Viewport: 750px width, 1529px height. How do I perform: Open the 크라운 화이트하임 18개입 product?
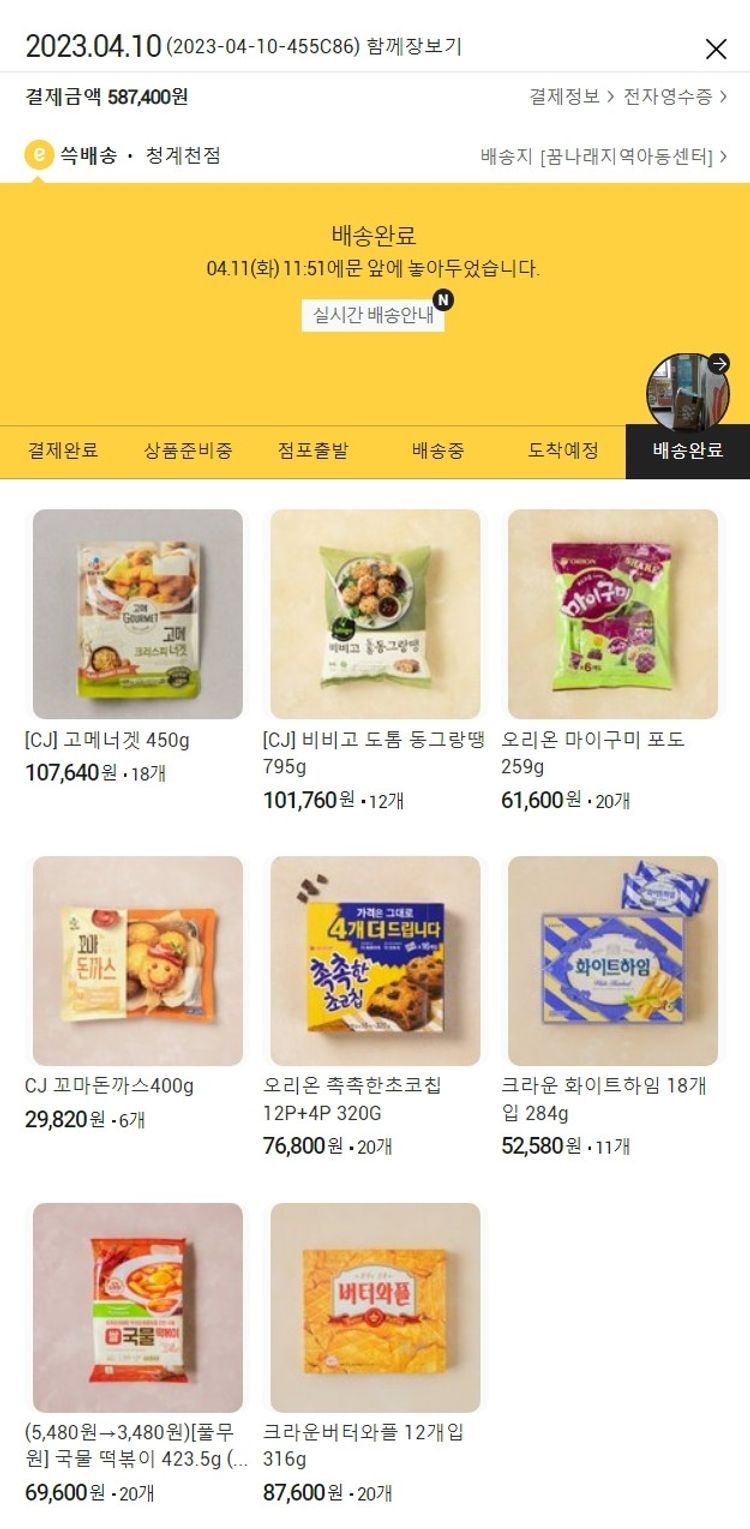[613, 960]
